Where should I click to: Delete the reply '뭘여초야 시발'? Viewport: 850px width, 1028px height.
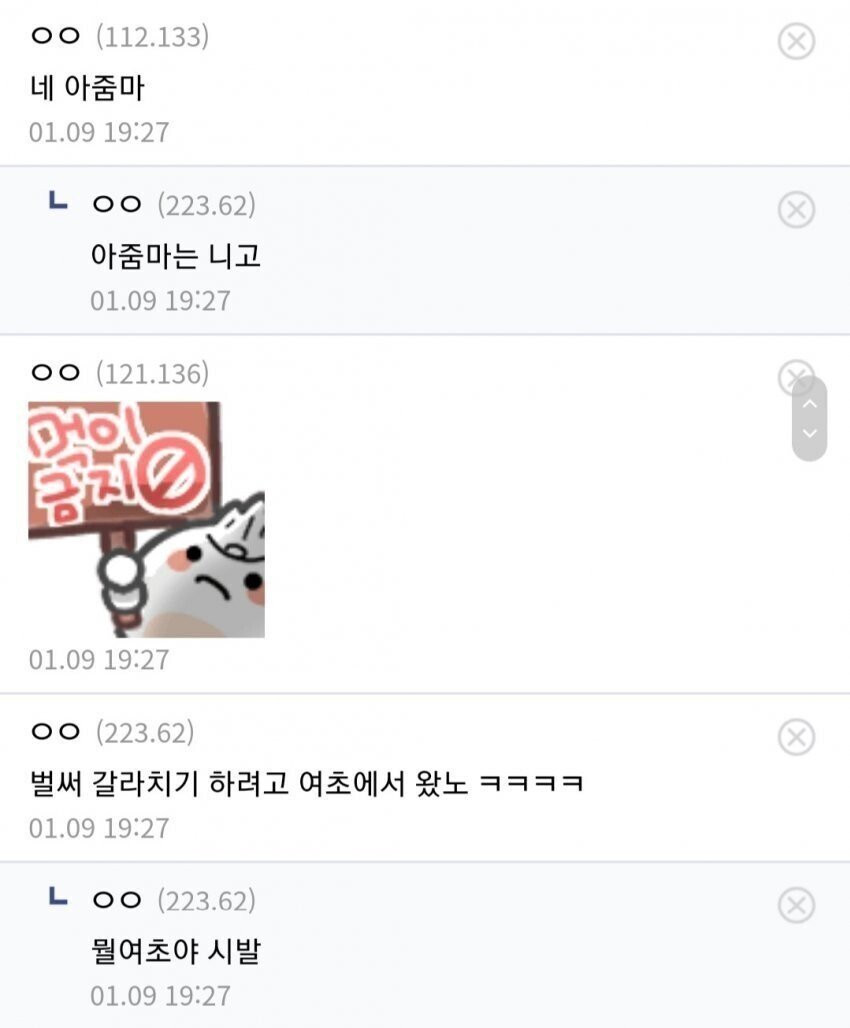click(796, 906)
